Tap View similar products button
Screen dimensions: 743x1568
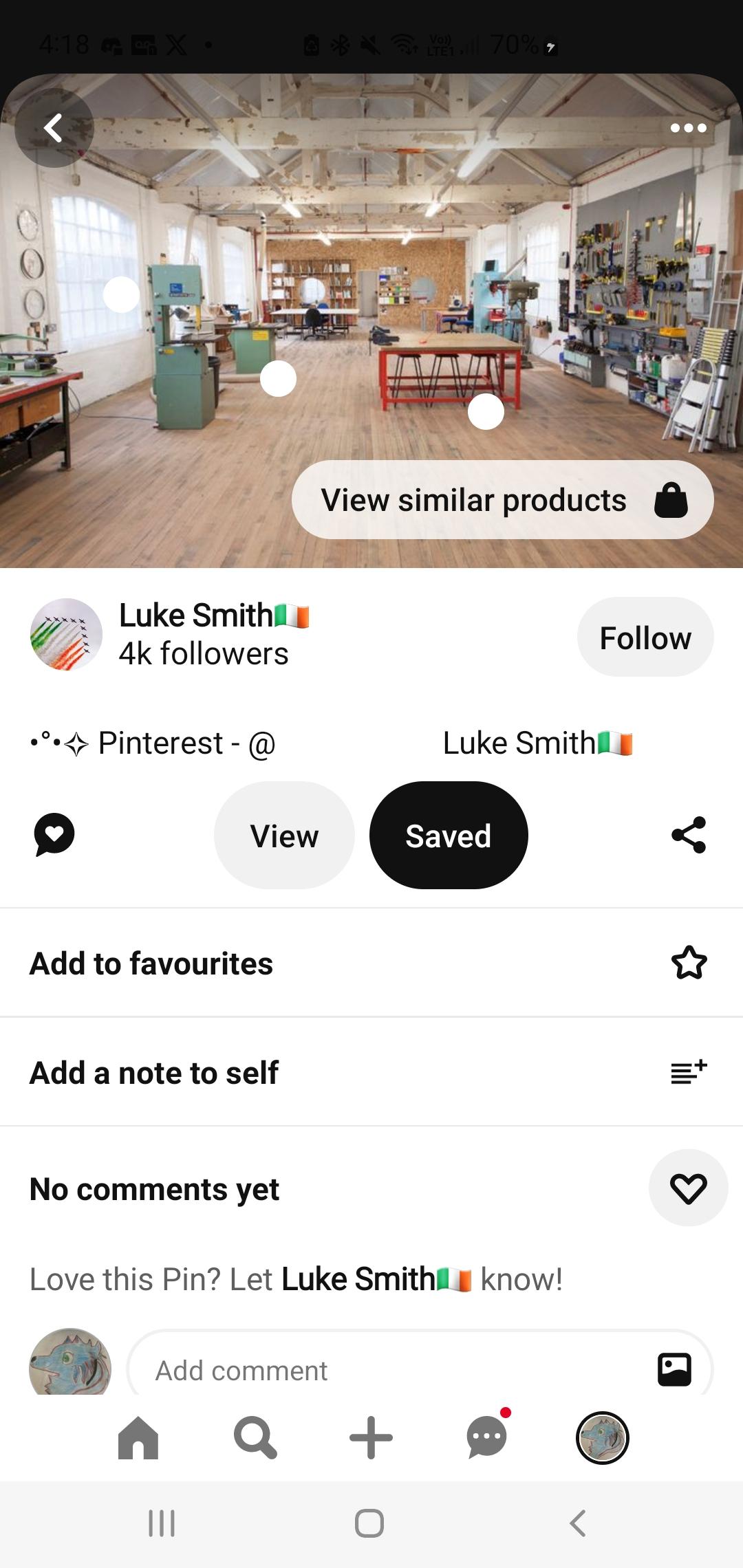(502, 500)
